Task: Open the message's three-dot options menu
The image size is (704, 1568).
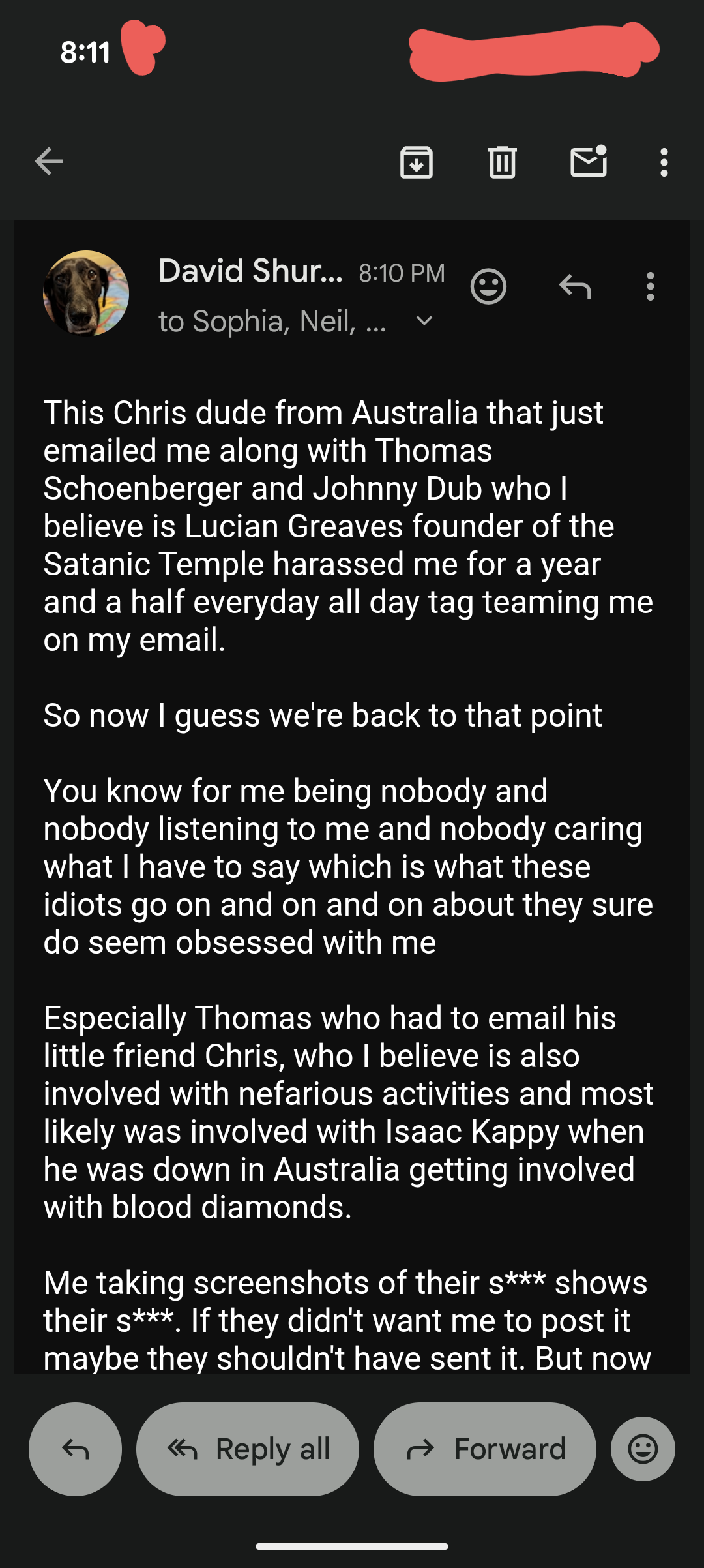Action: tap(650, 286)
